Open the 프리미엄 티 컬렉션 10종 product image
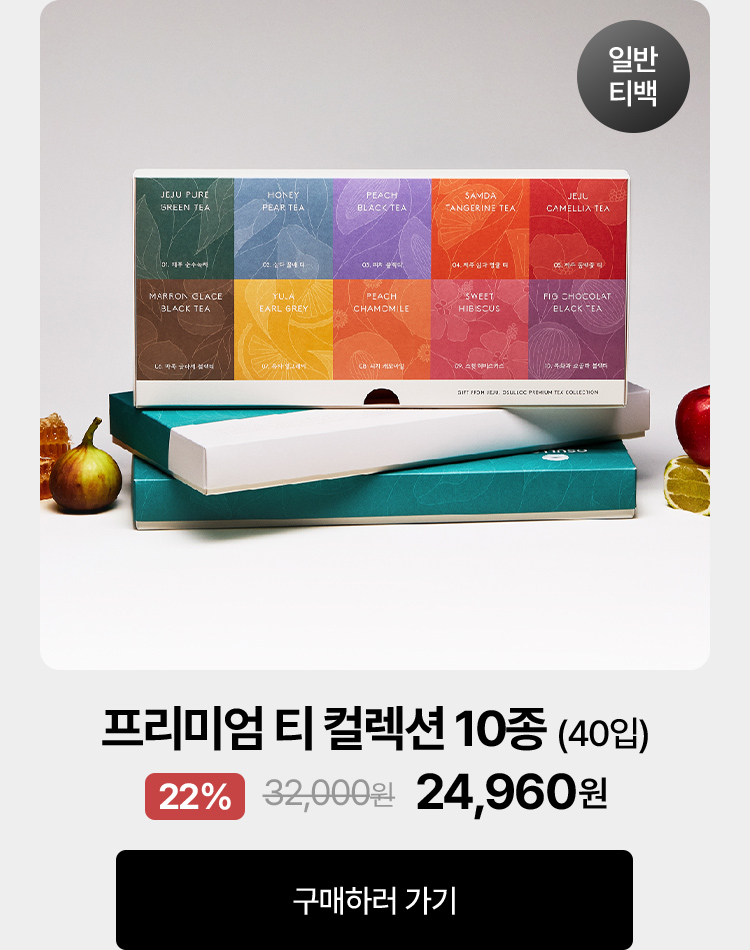Screen dimensions: 750x950 pos(374,340)
